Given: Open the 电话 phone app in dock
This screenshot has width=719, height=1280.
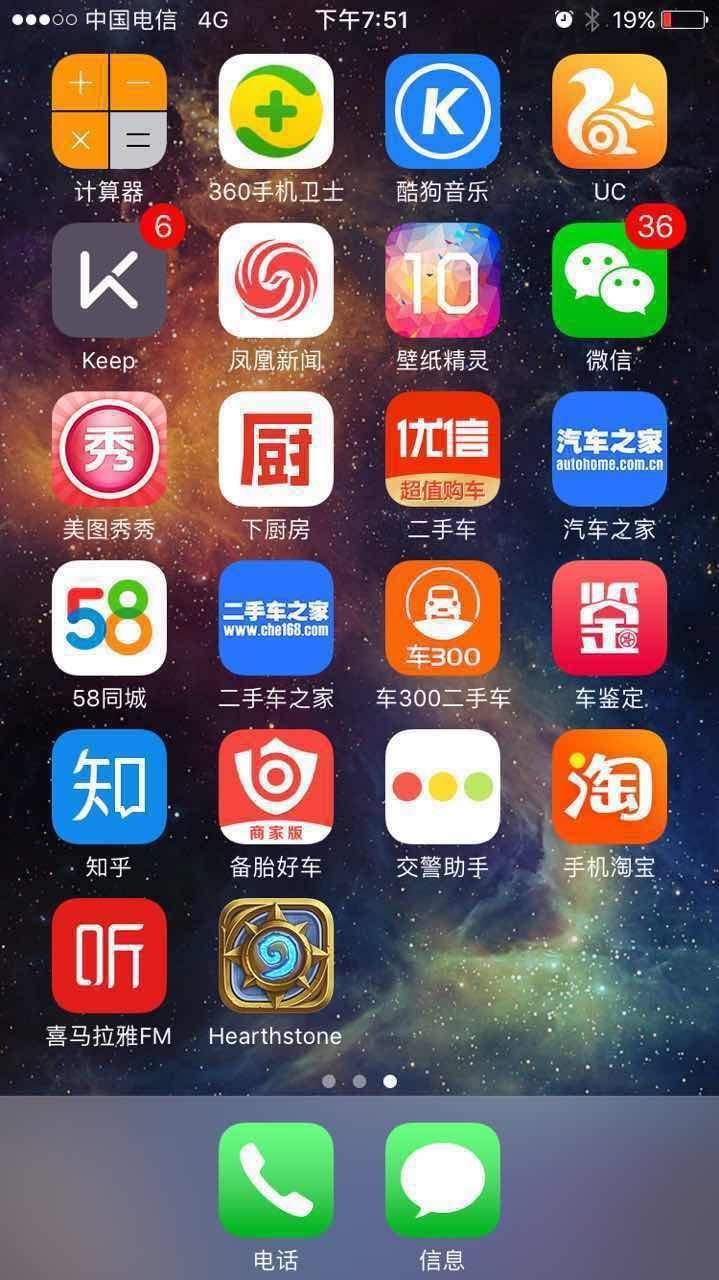Looking at the screenshot, I should point(276,1180).
